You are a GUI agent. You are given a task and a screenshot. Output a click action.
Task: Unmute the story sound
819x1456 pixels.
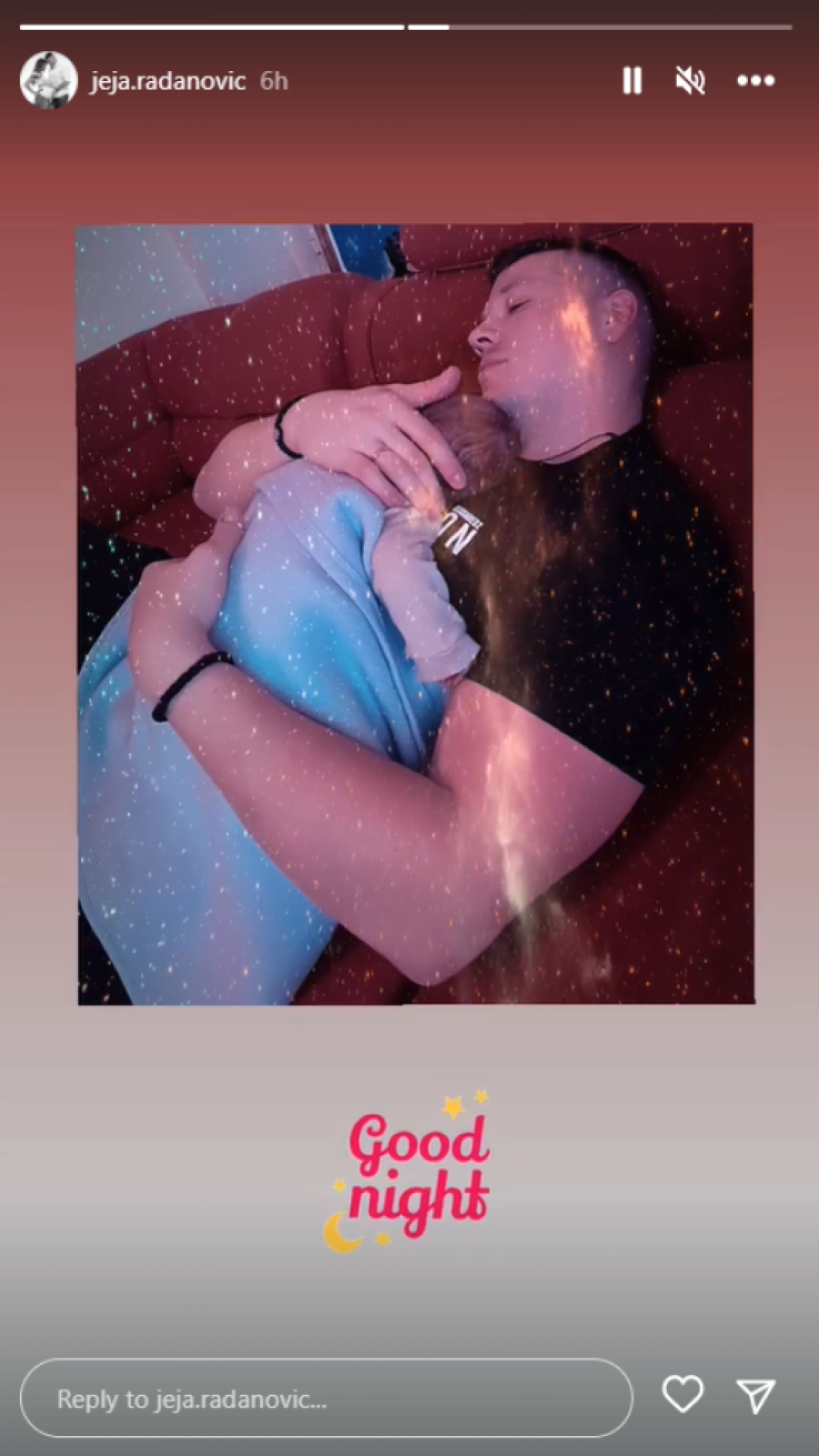(x=691, y=81)
